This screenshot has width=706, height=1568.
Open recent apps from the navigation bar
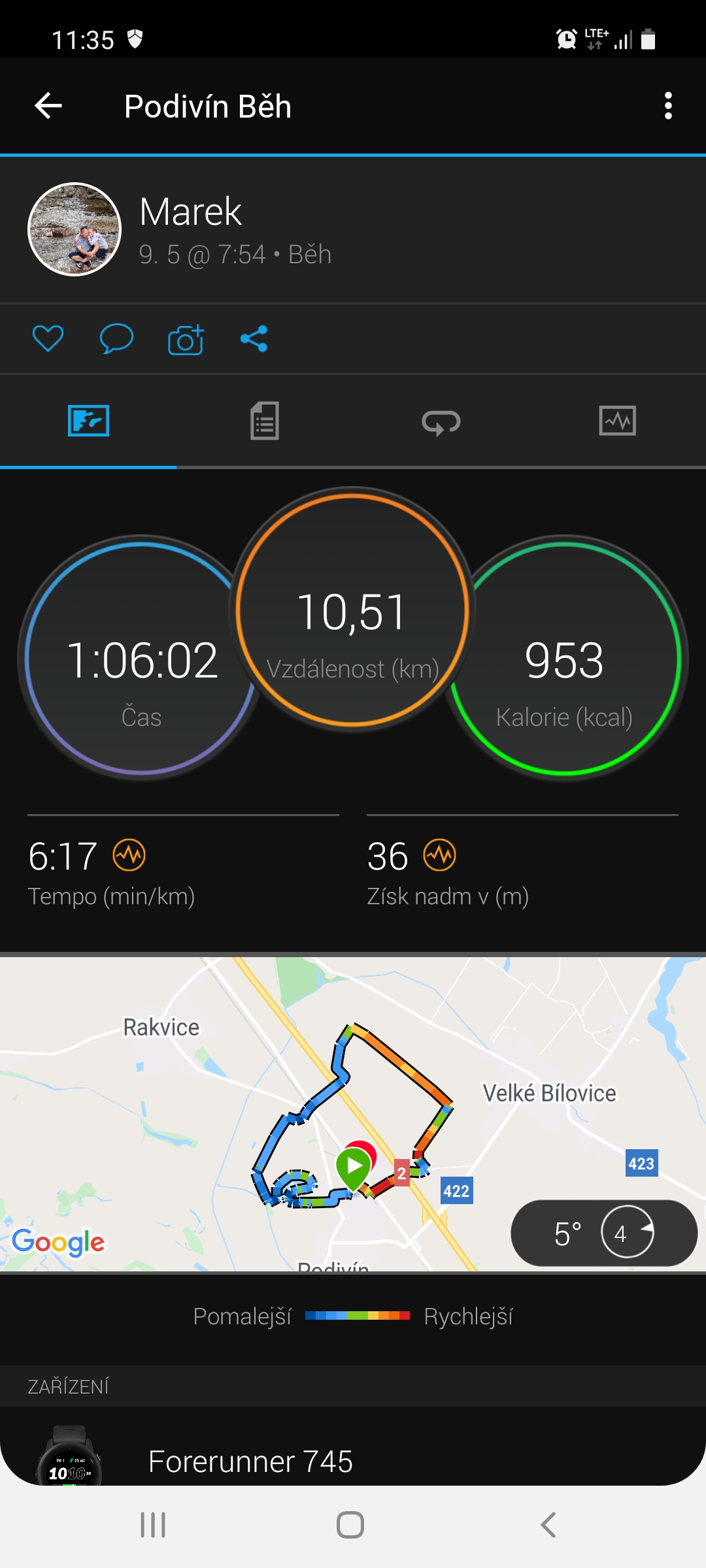(153, 1526)
